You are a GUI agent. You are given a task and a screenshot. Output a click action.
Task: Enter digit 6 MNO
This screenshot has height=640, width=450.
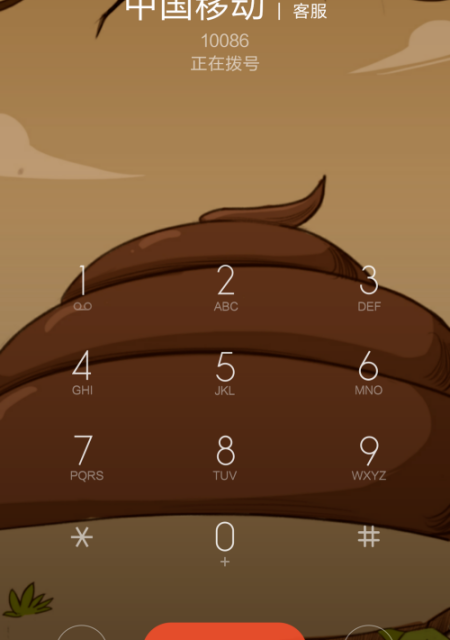point(368,372)
